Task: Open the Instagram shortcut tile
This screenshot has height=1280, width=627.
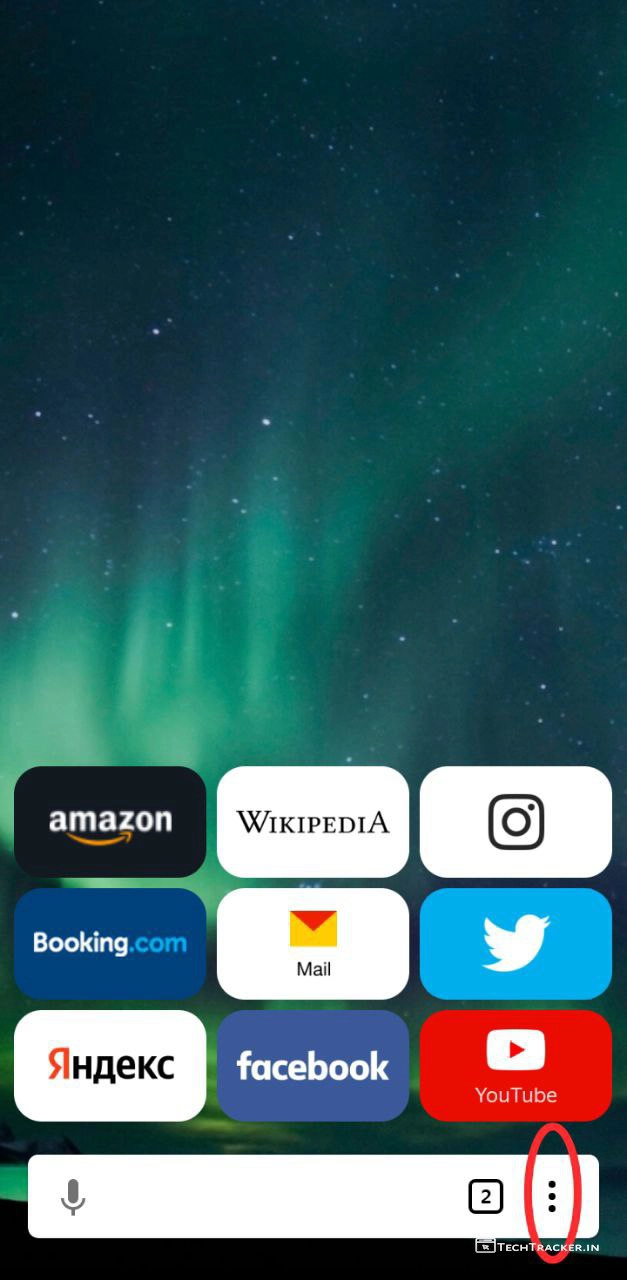Action: pos(516,822)
